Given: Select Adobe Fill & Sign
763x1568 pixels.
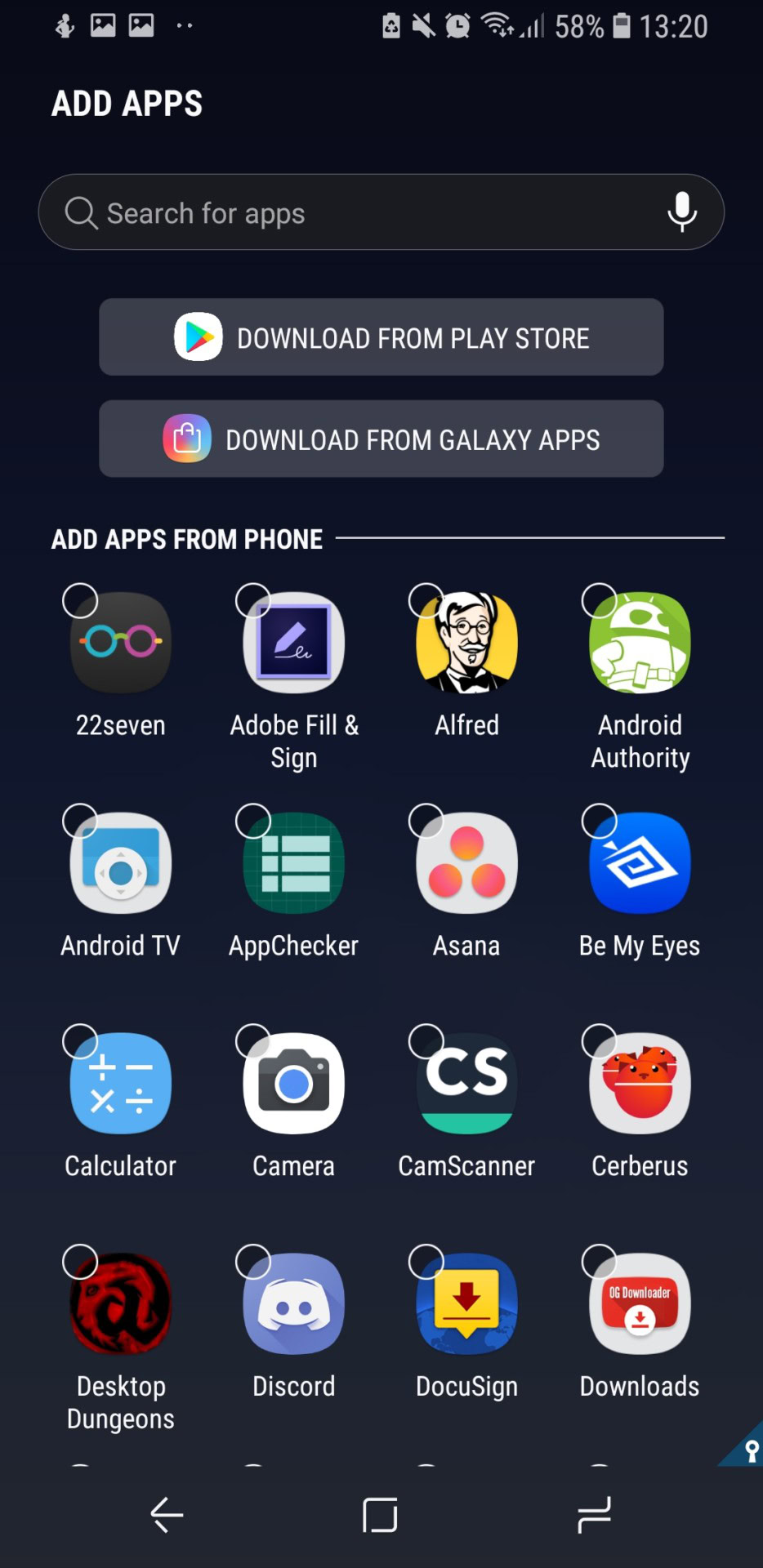Looking at the screenshot, I should point(294,644).
